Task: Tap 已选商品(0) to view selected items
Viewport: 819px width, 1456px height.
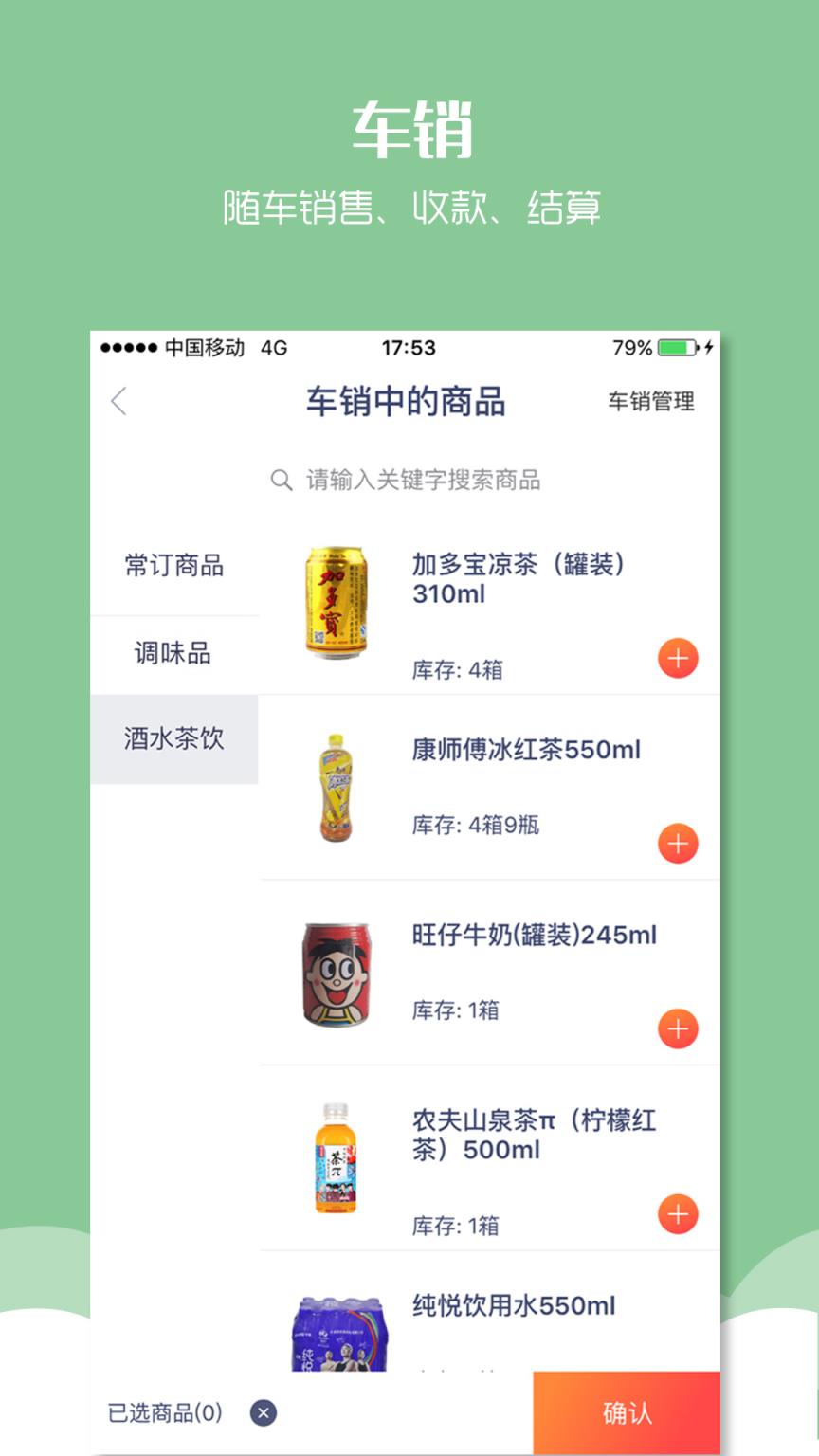Action: point(163,1412)
